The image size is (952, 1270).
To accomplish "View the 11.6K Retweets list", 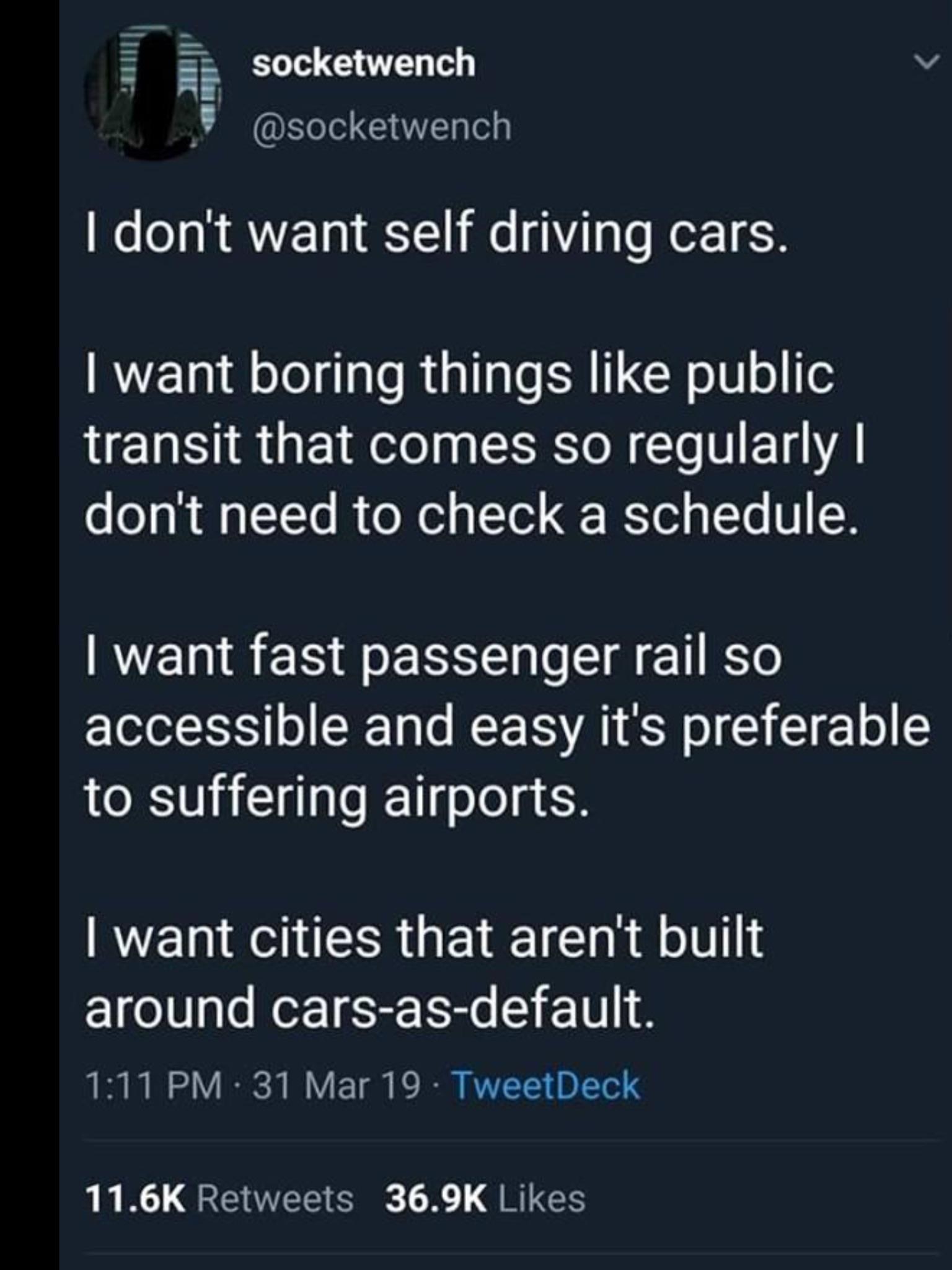I will pos(219,1198).
